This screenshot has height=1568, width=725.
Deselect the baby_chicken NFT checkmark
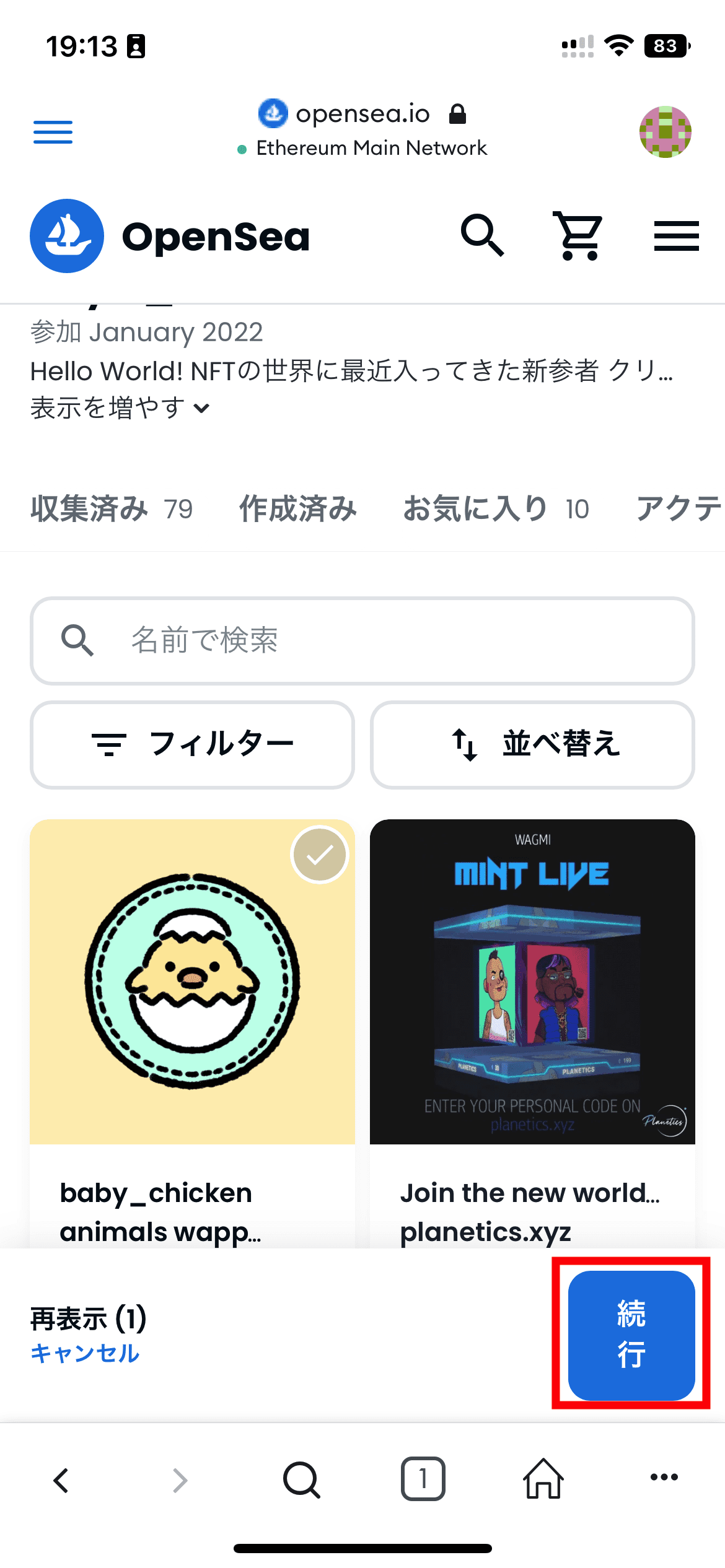320,855
